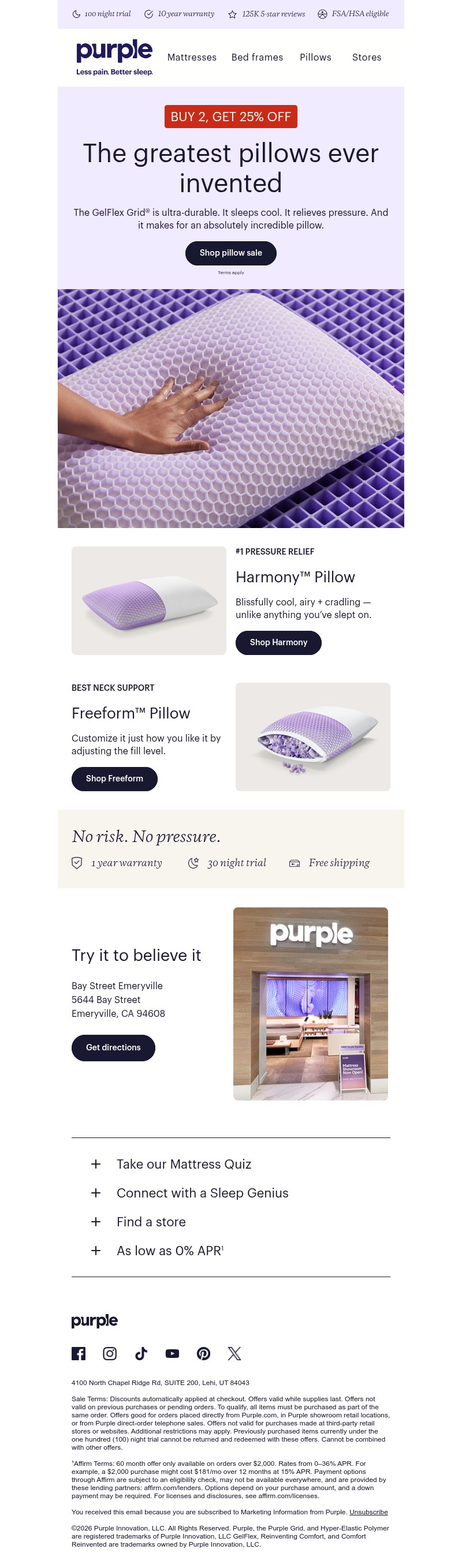Open the Pillows navigation link
This screenshot has height=1568, width=462.
tap(315, 57)
